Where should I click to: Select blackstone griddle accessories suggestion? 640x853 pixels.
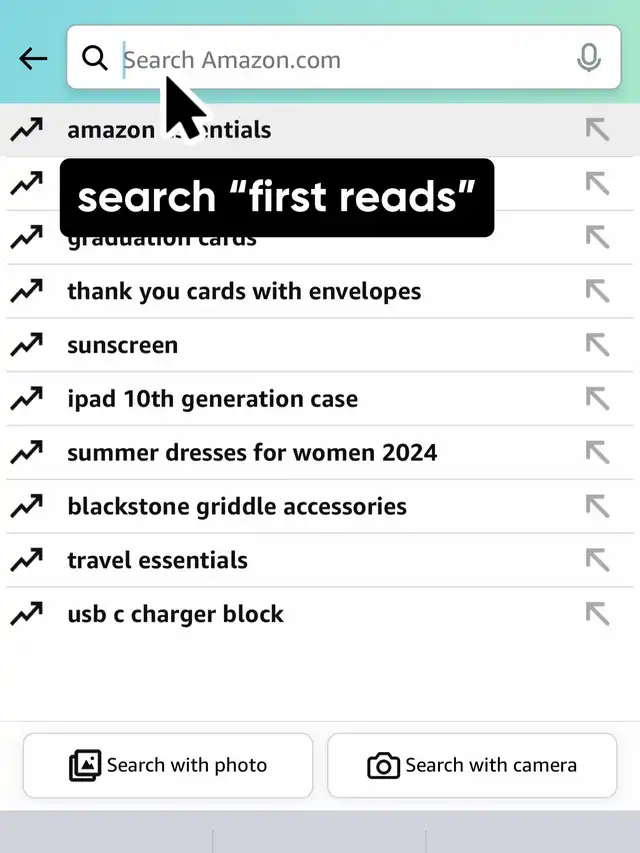(x=237, y=507)
